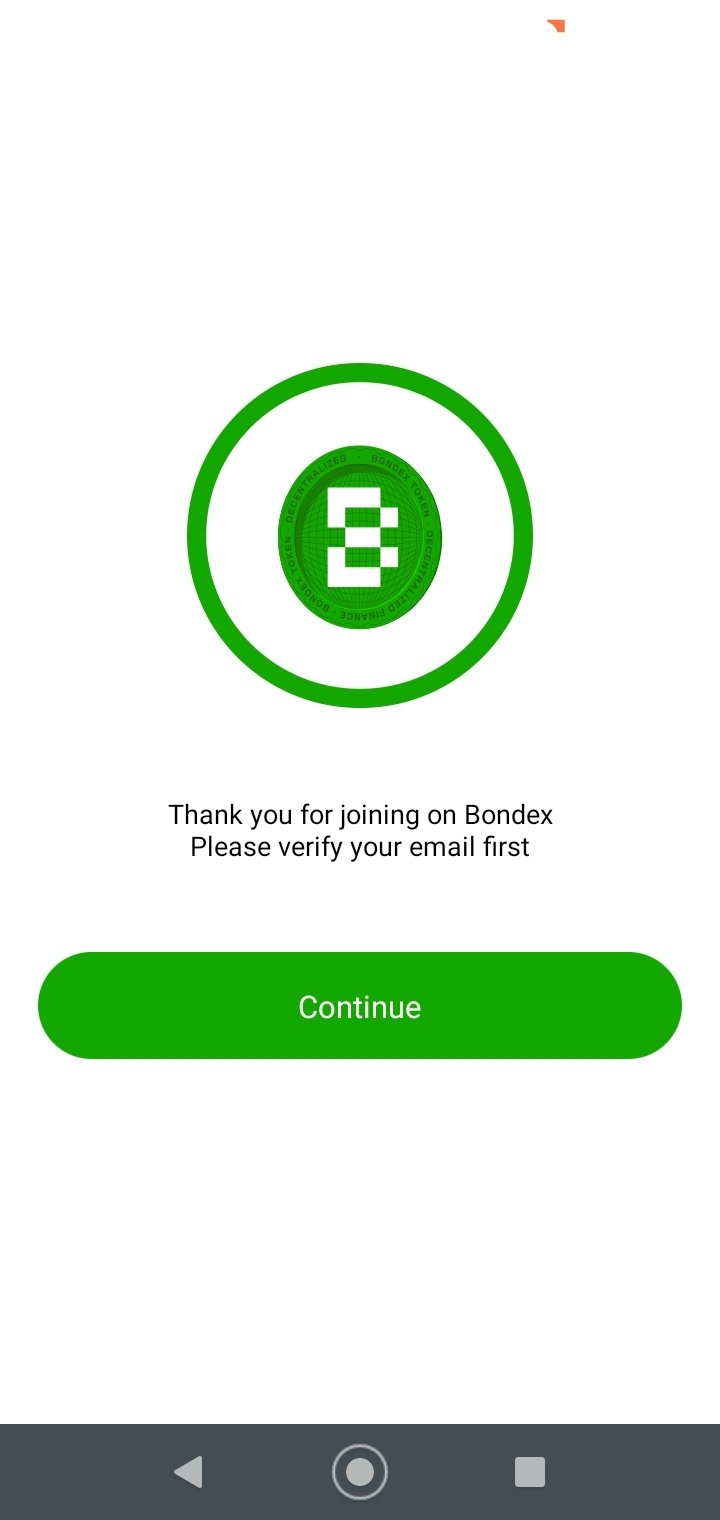The width and height of the screenshot is (720, 1520).
Task: Return to the system home screen
Action: pos(360,1472)
